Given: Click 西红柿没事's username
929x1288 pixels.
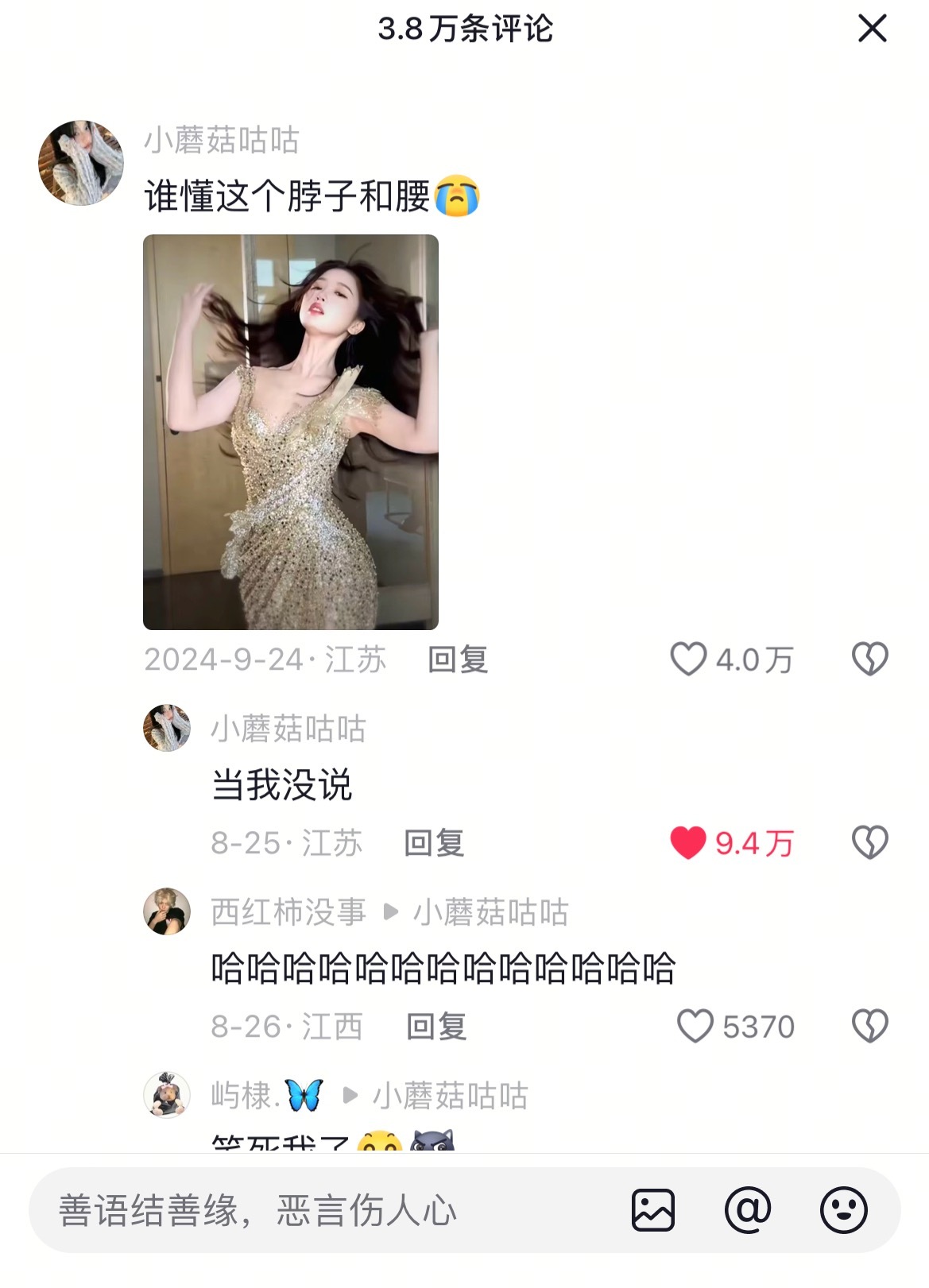Looking at the screenshot, I should 289,913.
